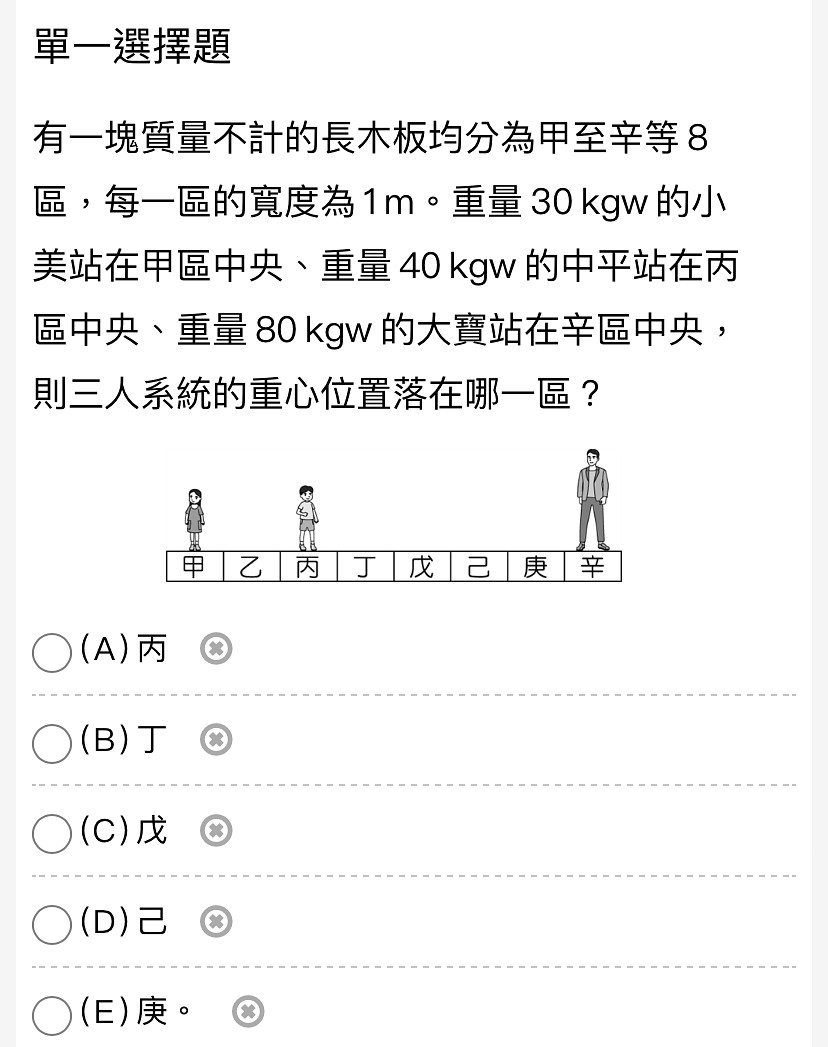828x1047 pixels.
Task: Cross out option (C) 戊 with its X icon
Action: pyautogui.click(x=216, y=831)
